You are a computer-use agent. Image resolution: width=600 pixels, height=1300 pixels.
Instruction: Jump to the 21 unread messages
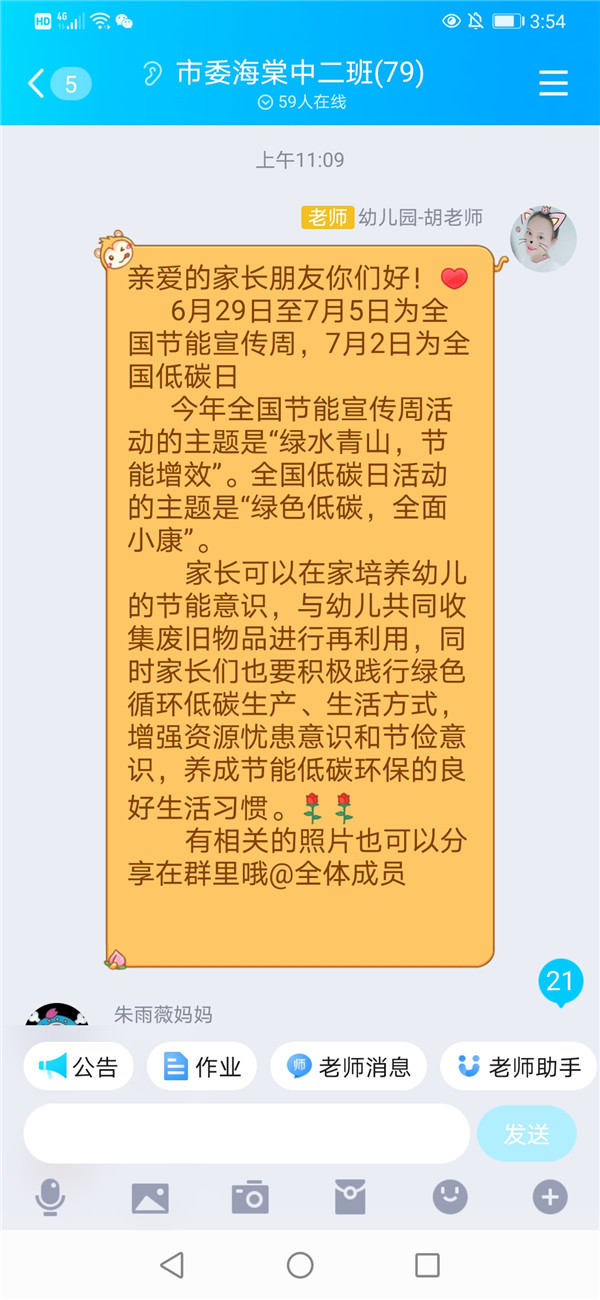pyautogui.click(x=559, y=982)
